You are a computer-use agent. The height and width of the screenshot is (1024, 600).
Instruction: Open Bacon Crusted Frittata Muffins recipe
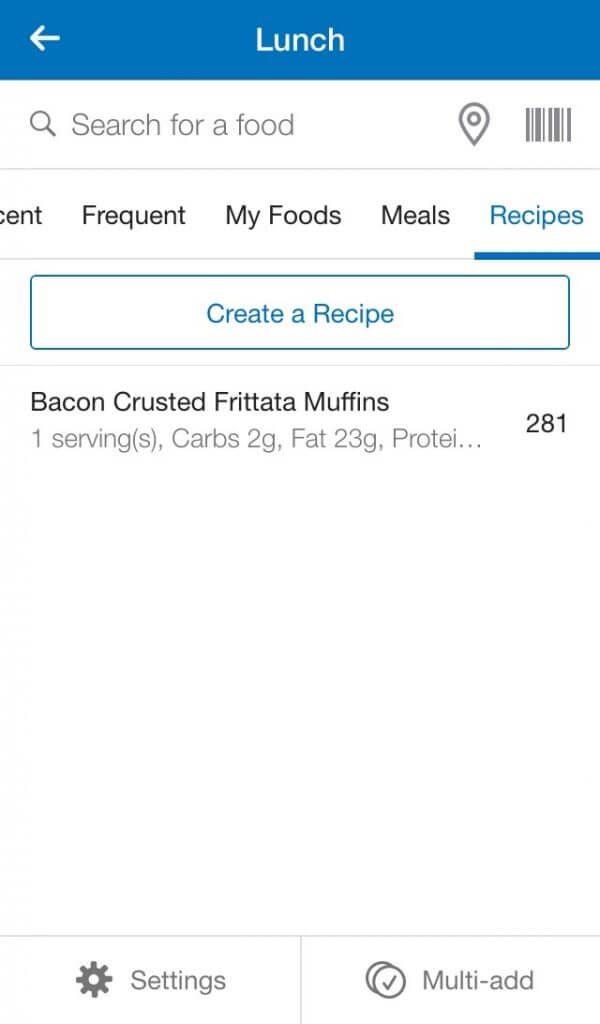tap(300, 421)
